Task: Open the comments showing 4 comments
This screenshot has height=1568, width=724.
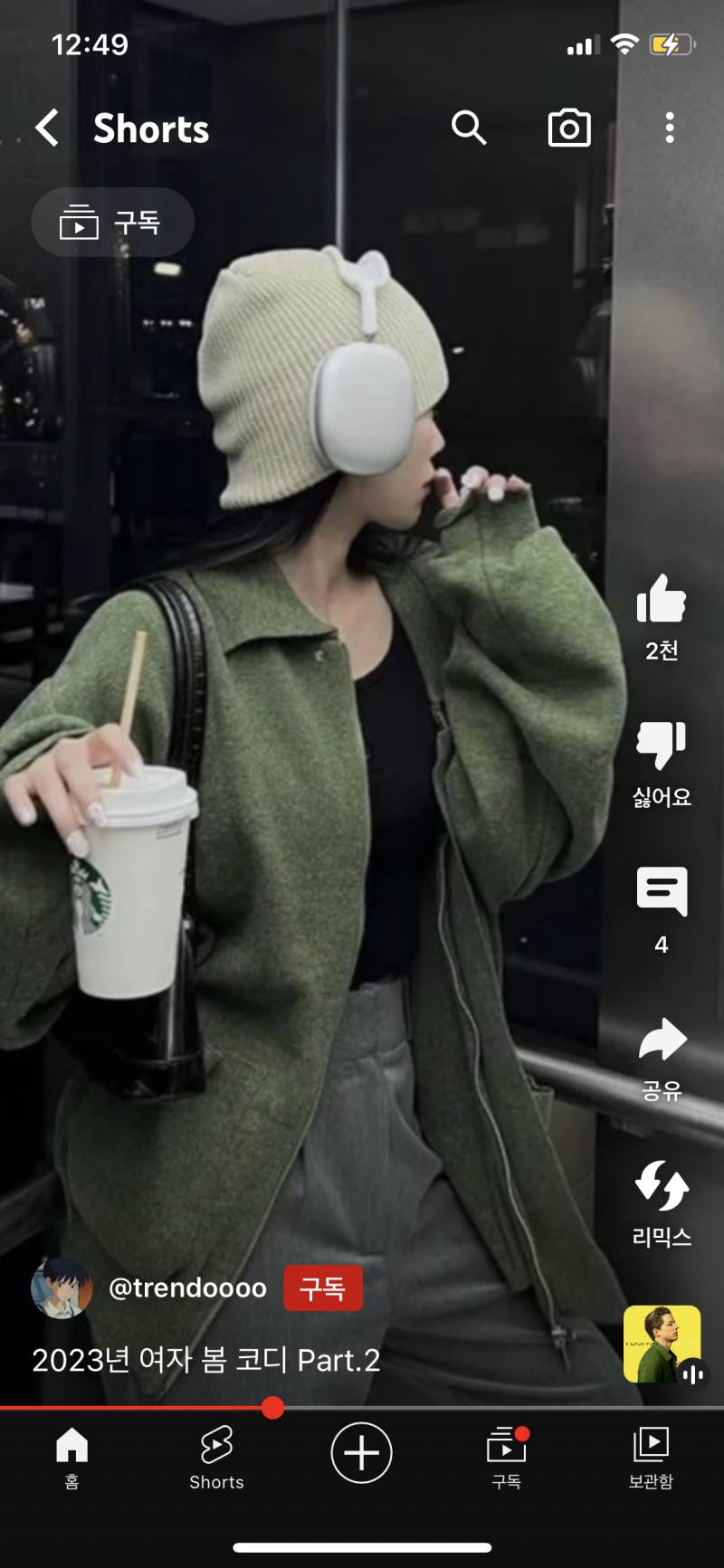Action: pyautogui.click(x=662, y=891)
